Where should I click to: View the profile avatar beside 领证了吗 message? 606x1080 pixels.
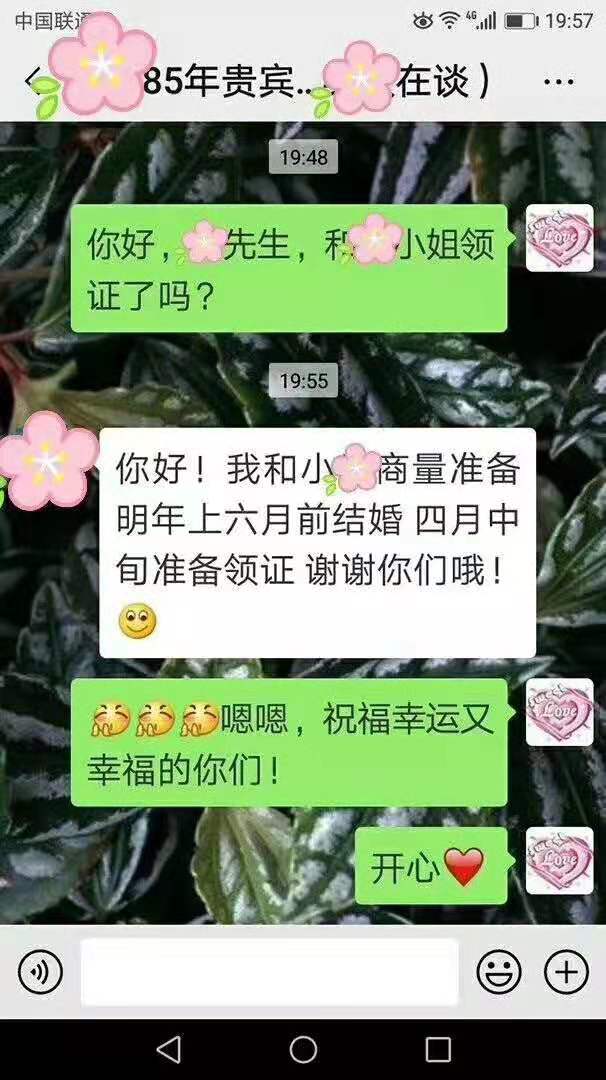tap(560, 238)
